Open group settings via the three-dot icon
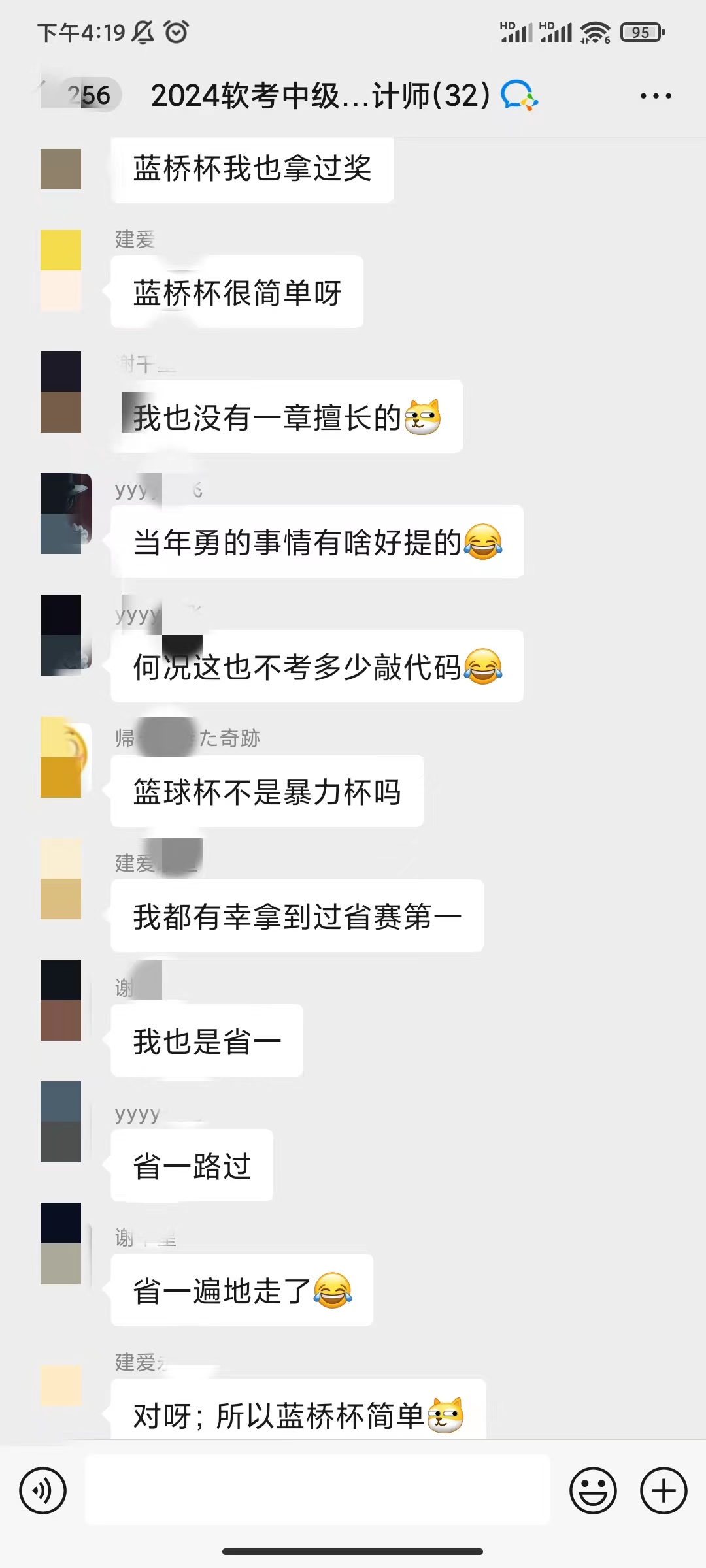Screen dimensions: 706x1568 click(x=656, y=95)
